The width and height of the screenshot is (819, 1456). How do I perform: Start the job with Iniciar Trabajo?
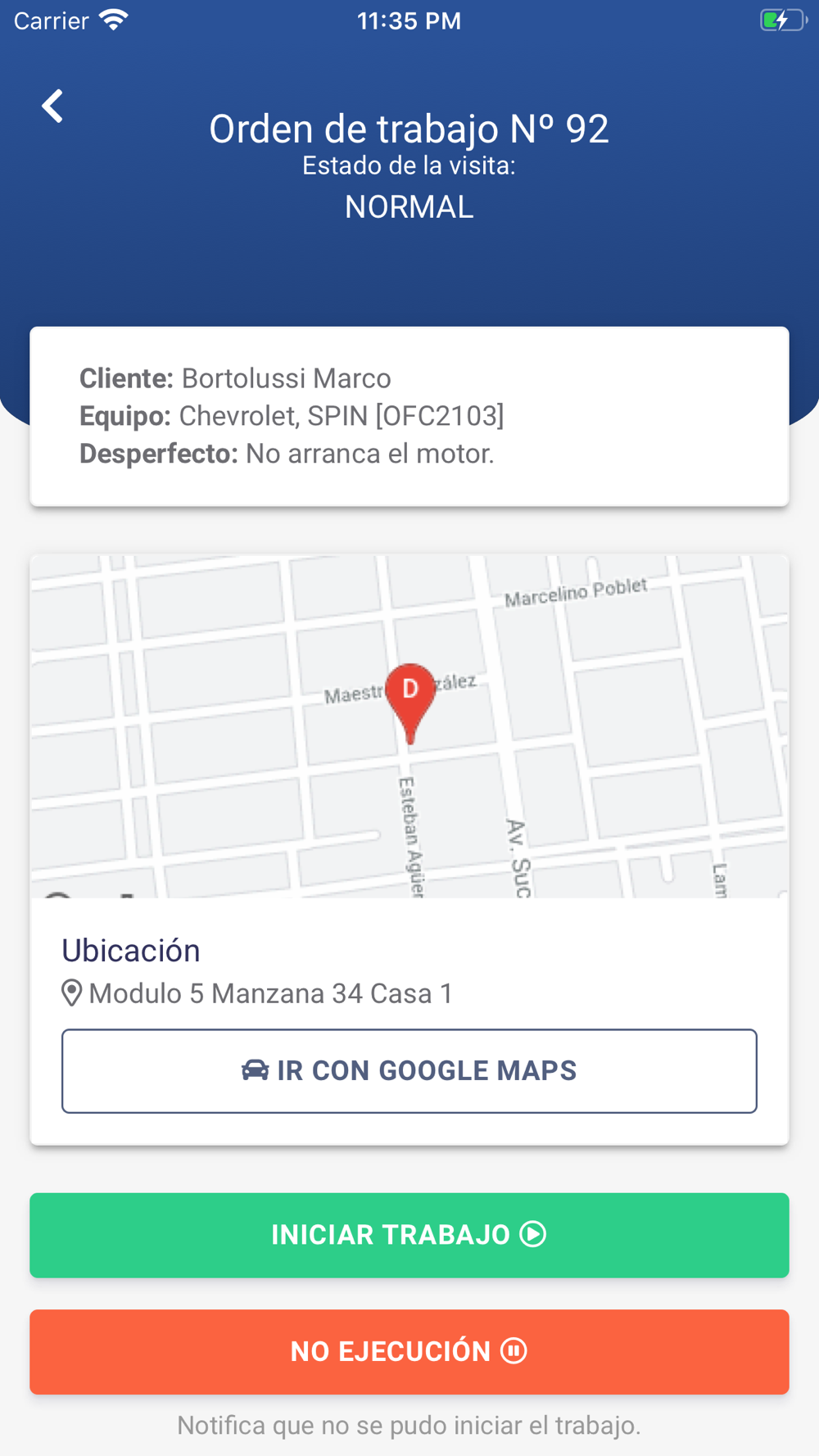click(409, 1236)
